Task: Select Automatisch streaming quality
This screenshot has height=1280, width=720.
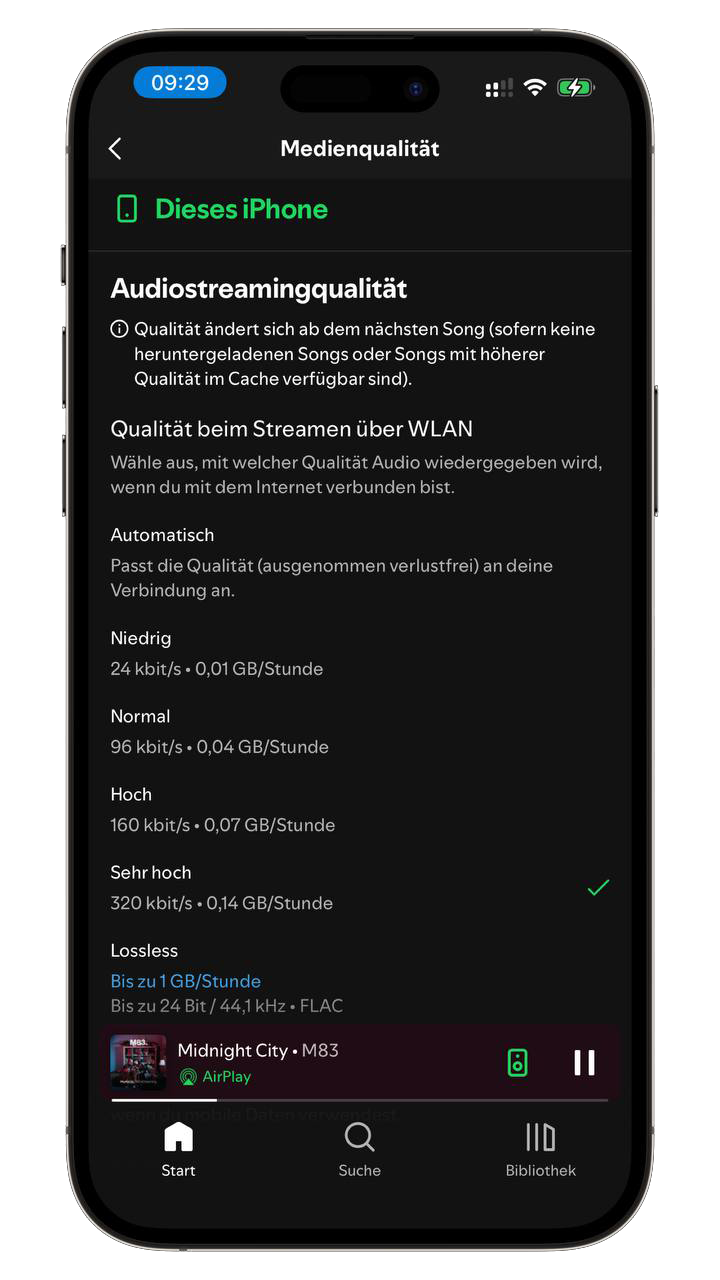Action: [360, 562]
